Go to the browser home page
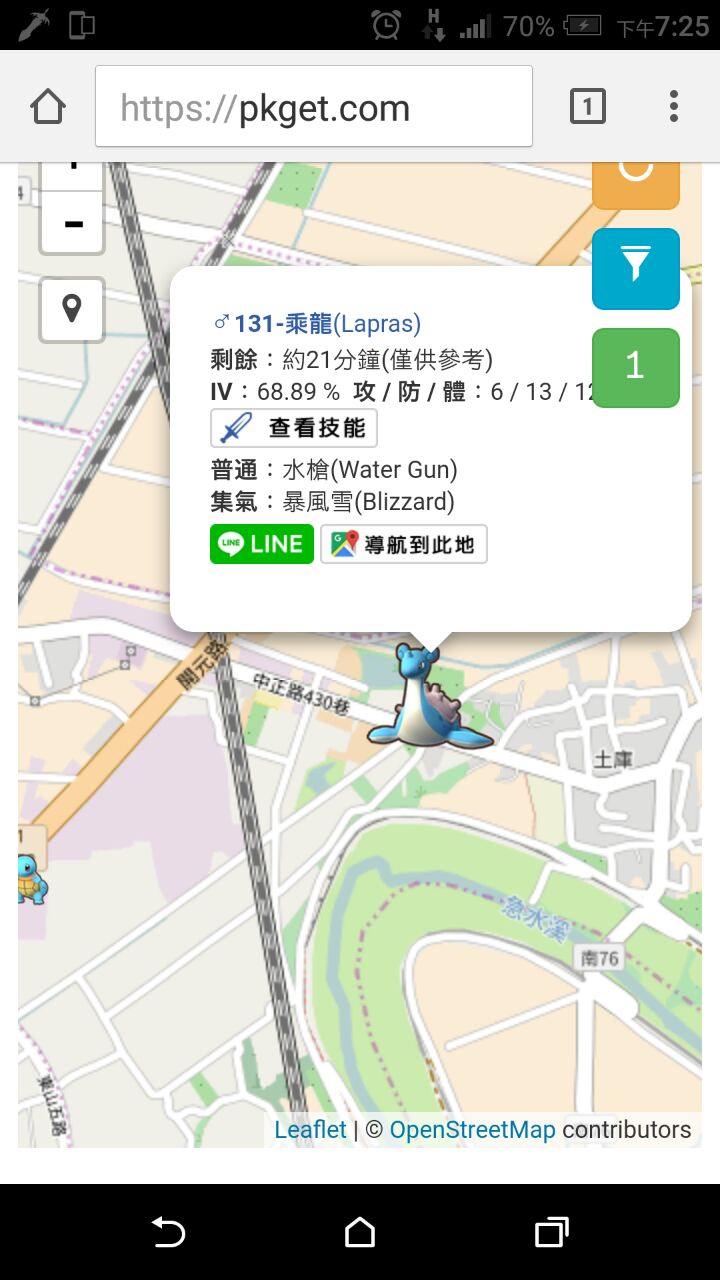Image resolution: width=720 pixels, height=1280 pixels. (x=48, y=106)
